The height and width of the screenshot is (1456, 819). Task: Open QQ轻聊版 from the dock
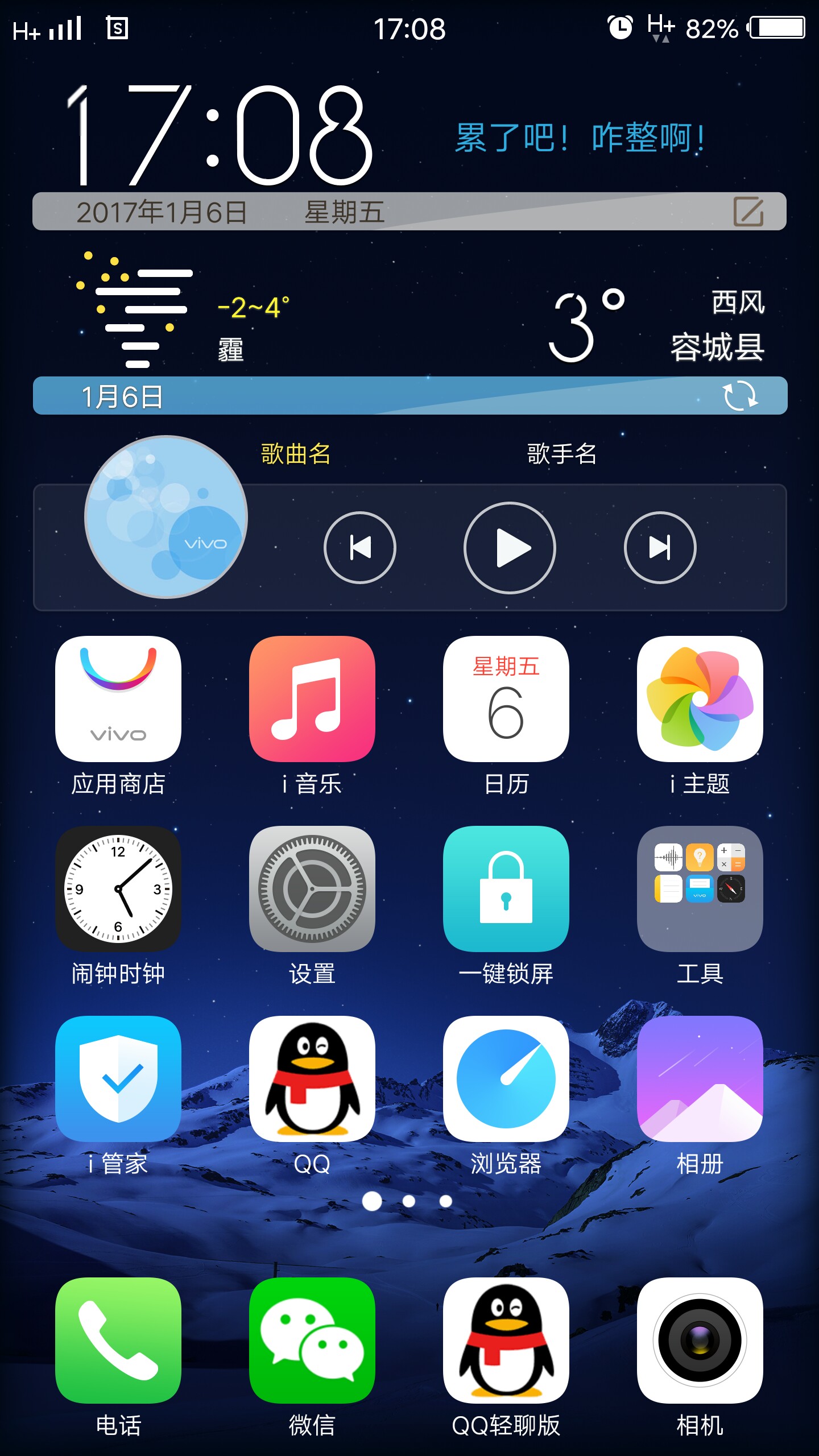(506, 1341)
